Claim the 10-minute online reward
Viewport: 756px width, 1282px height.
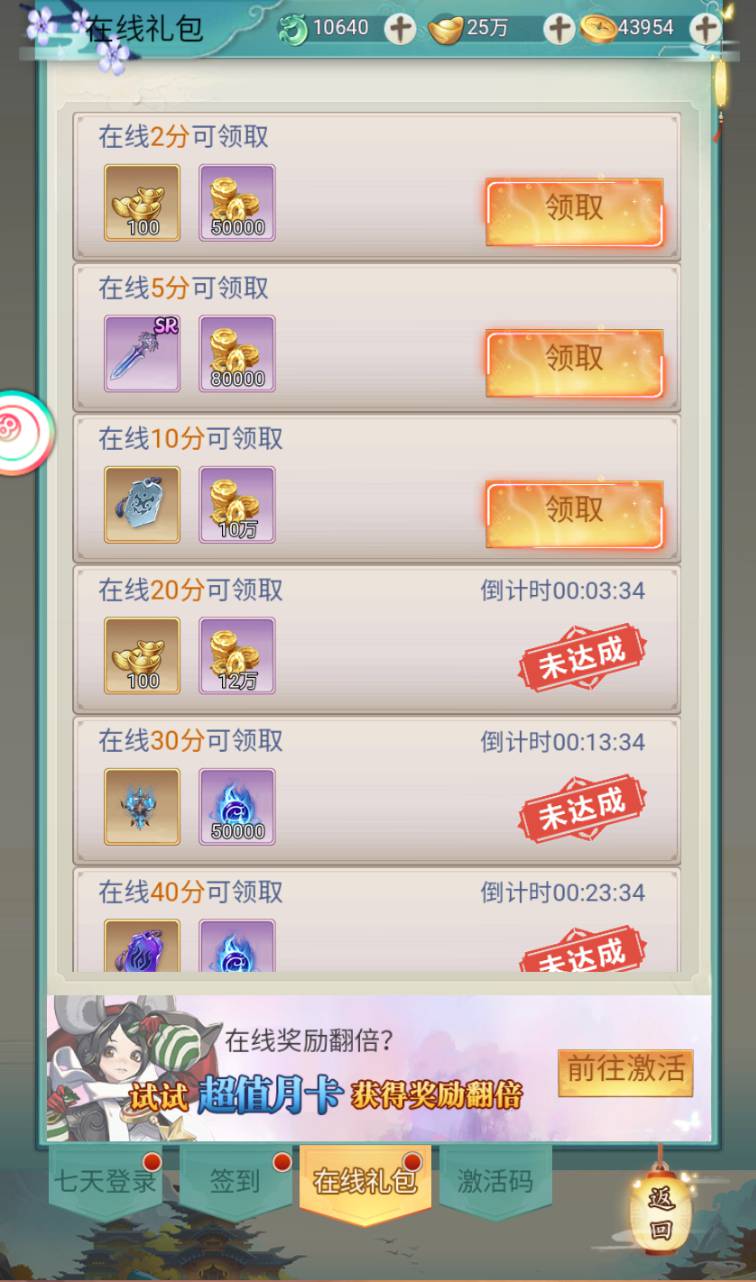click(x=574, y=512)
